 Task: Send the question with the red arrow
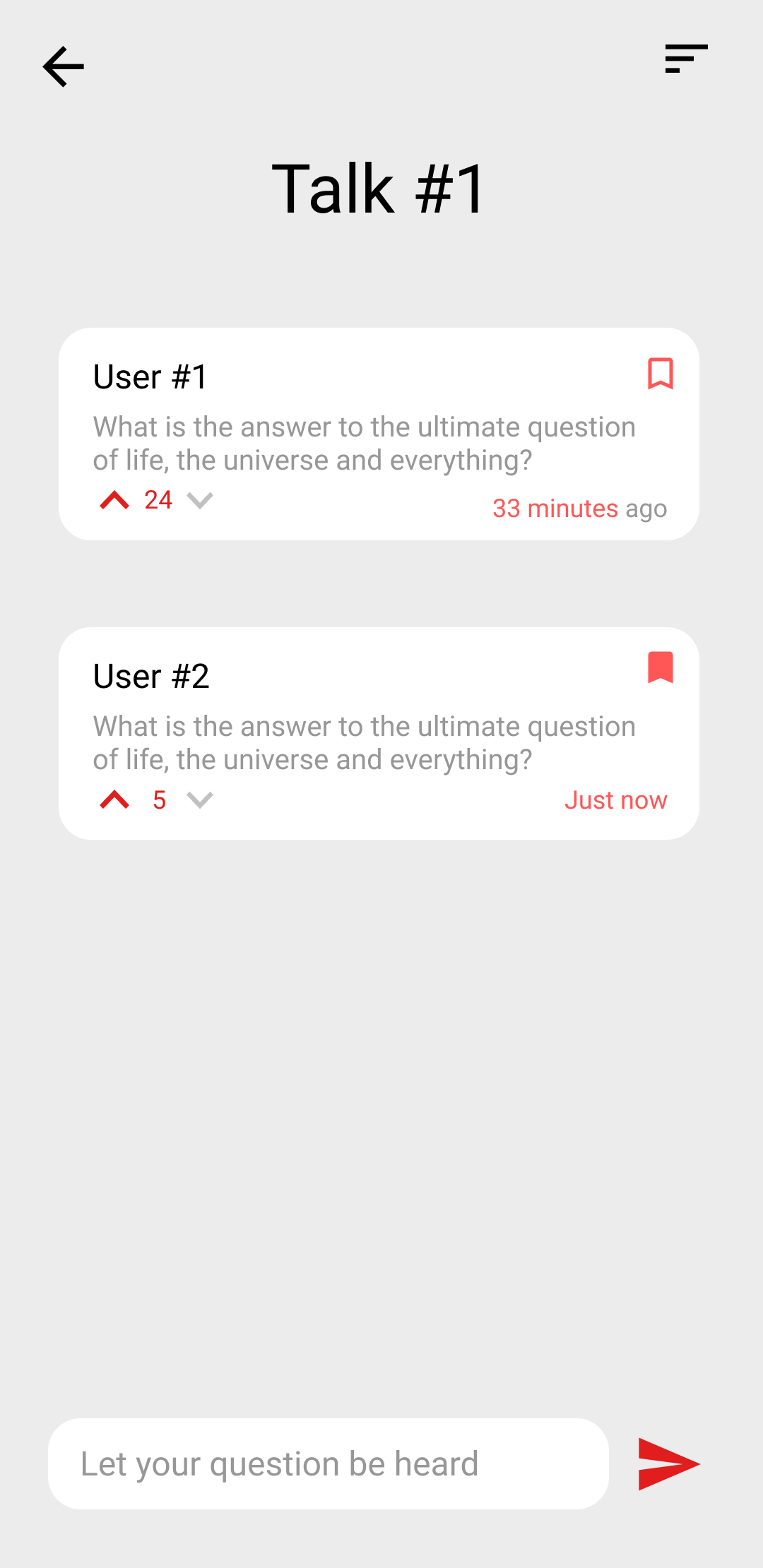point(668,1464)
